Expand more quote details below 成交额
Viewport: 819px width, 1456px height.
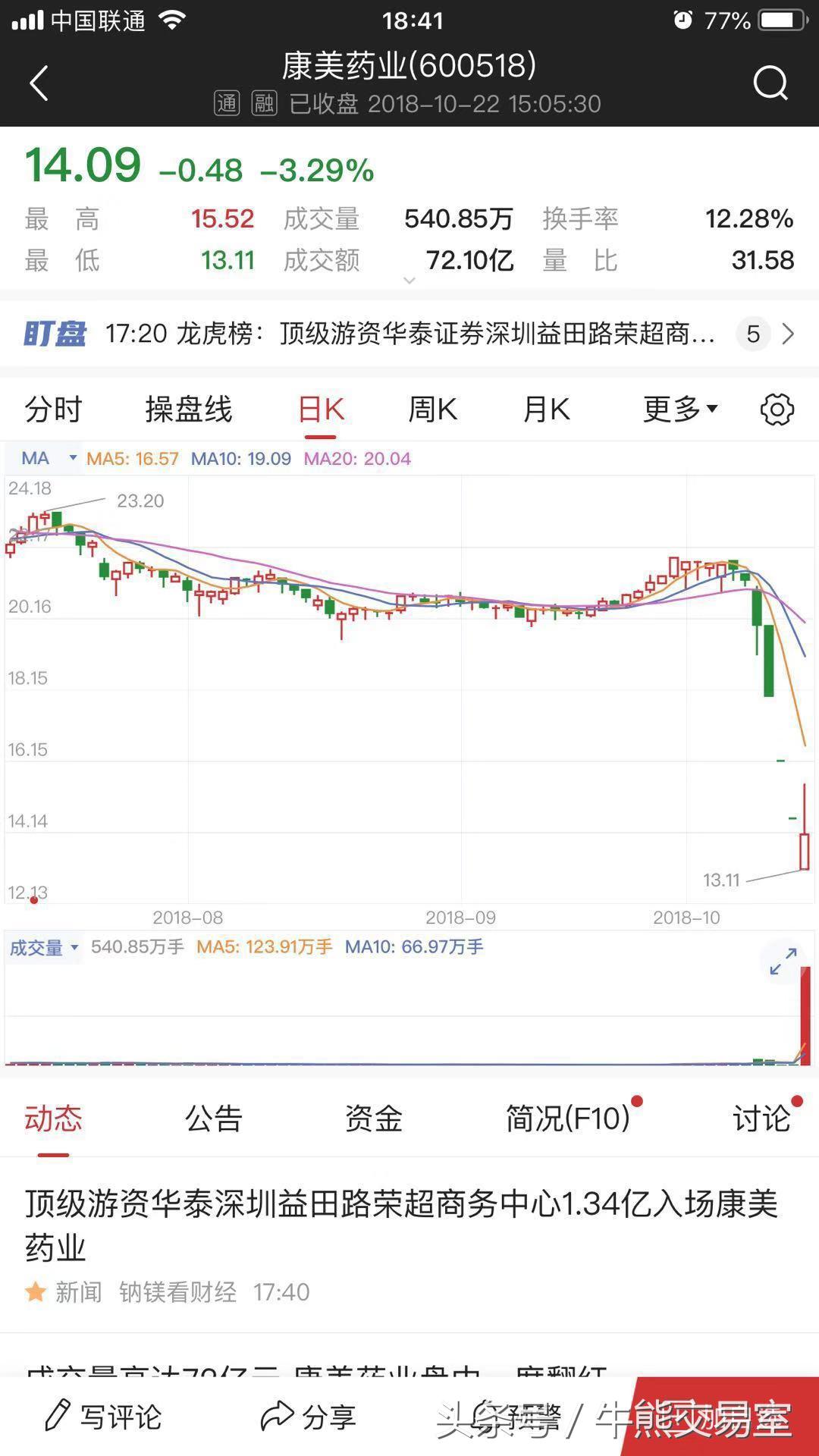click(410, 281)
